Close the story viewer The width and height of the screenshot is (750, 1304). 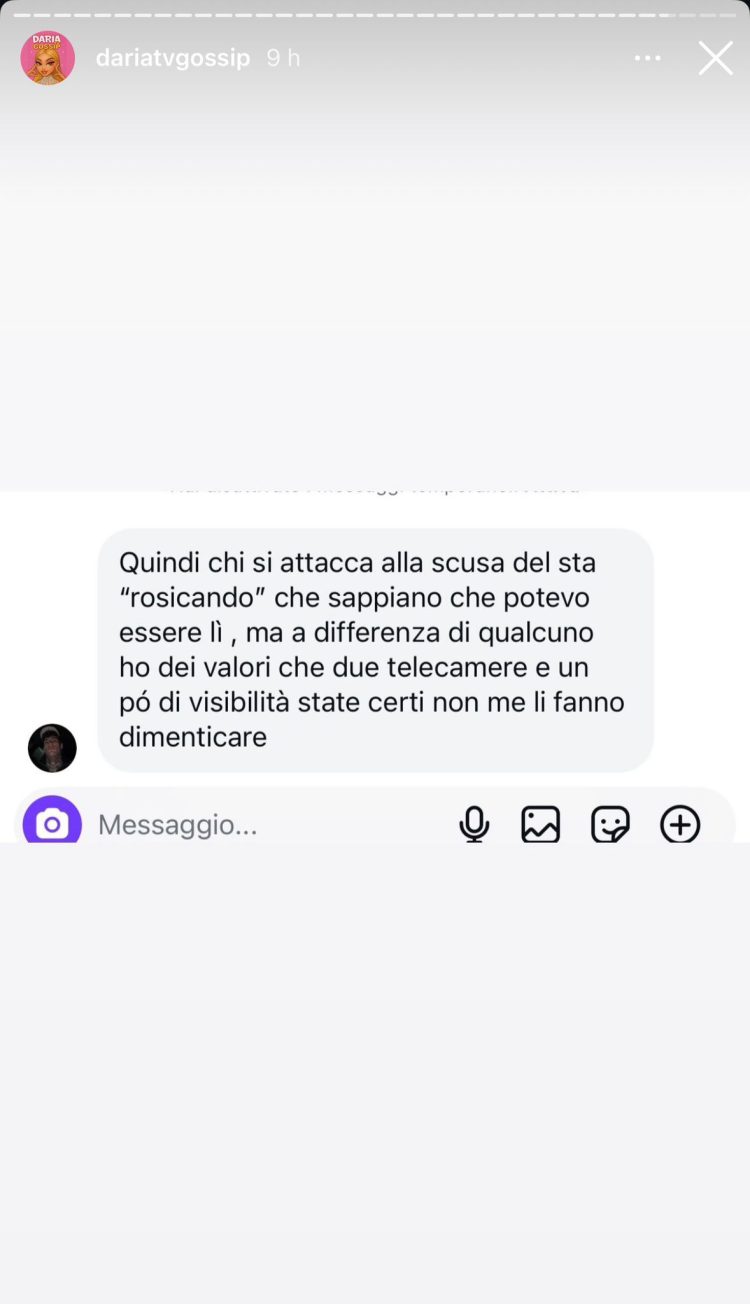point(715,58)
